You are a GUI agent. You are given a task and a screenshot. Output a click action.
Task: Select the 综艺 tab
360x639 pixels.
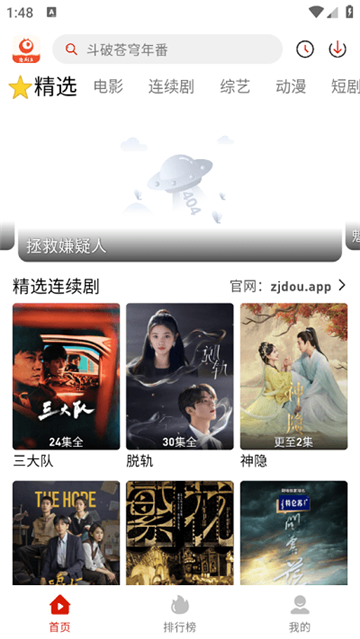pos(235,87)
